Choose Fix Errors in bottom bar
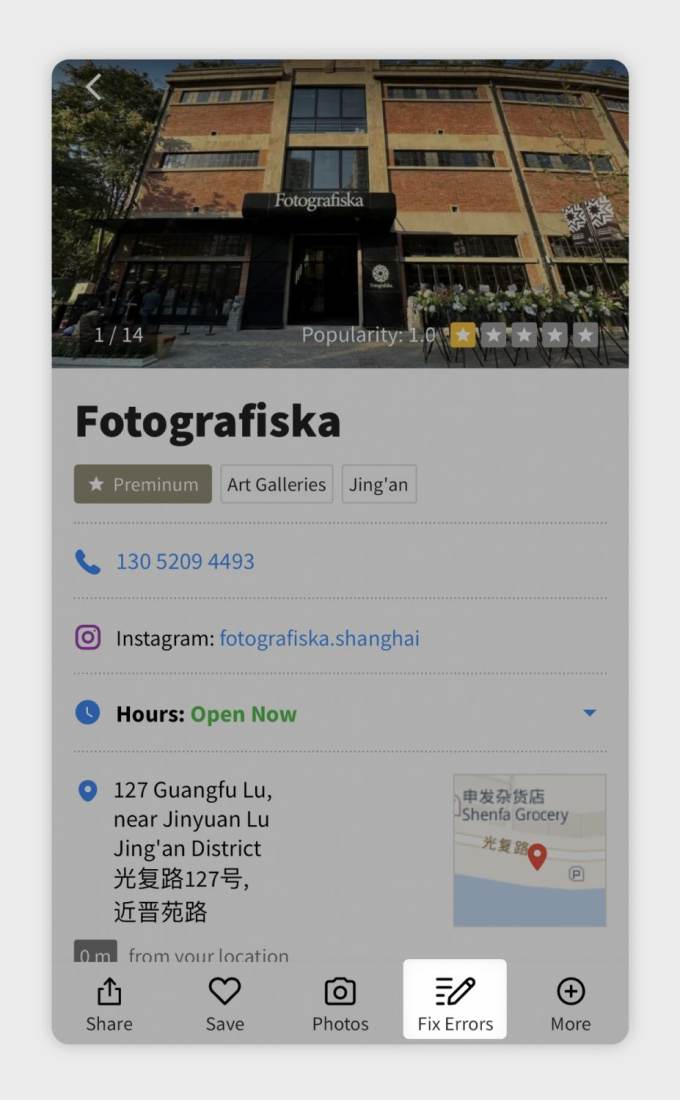Screen dimensions: 680x1100 [455, 1004]
